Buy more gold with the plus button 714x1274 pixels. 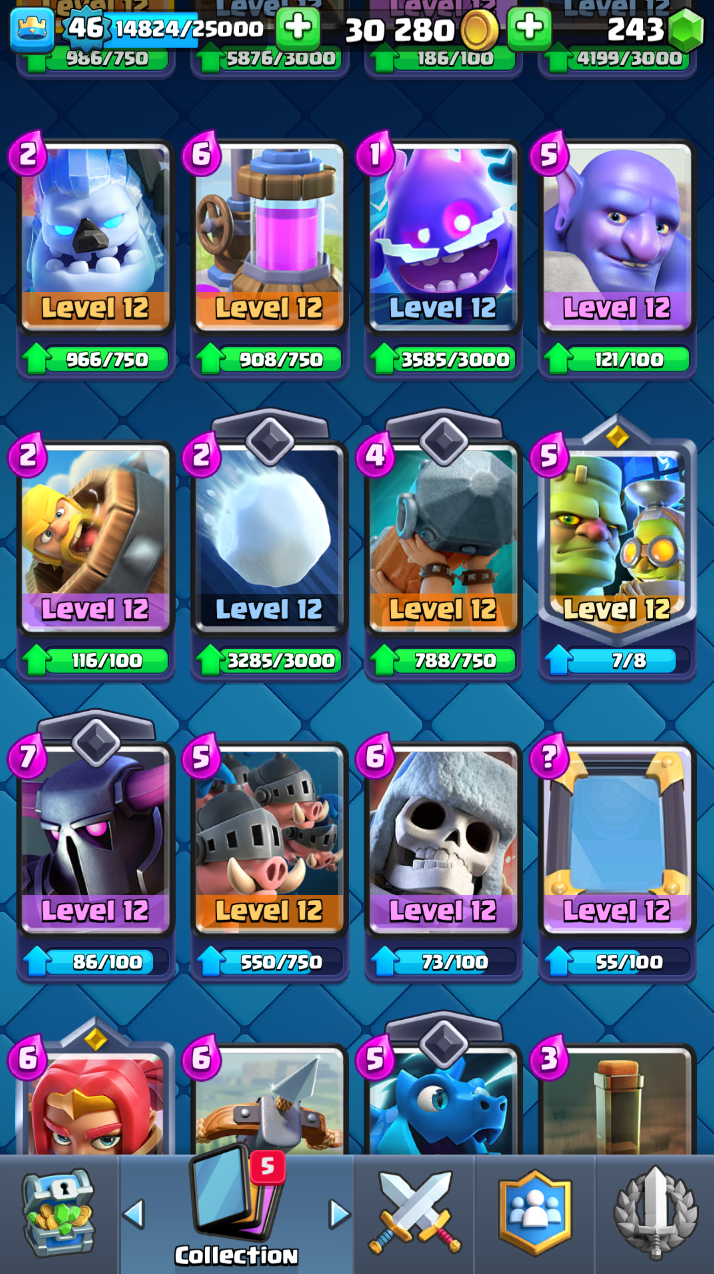point(529,28)
